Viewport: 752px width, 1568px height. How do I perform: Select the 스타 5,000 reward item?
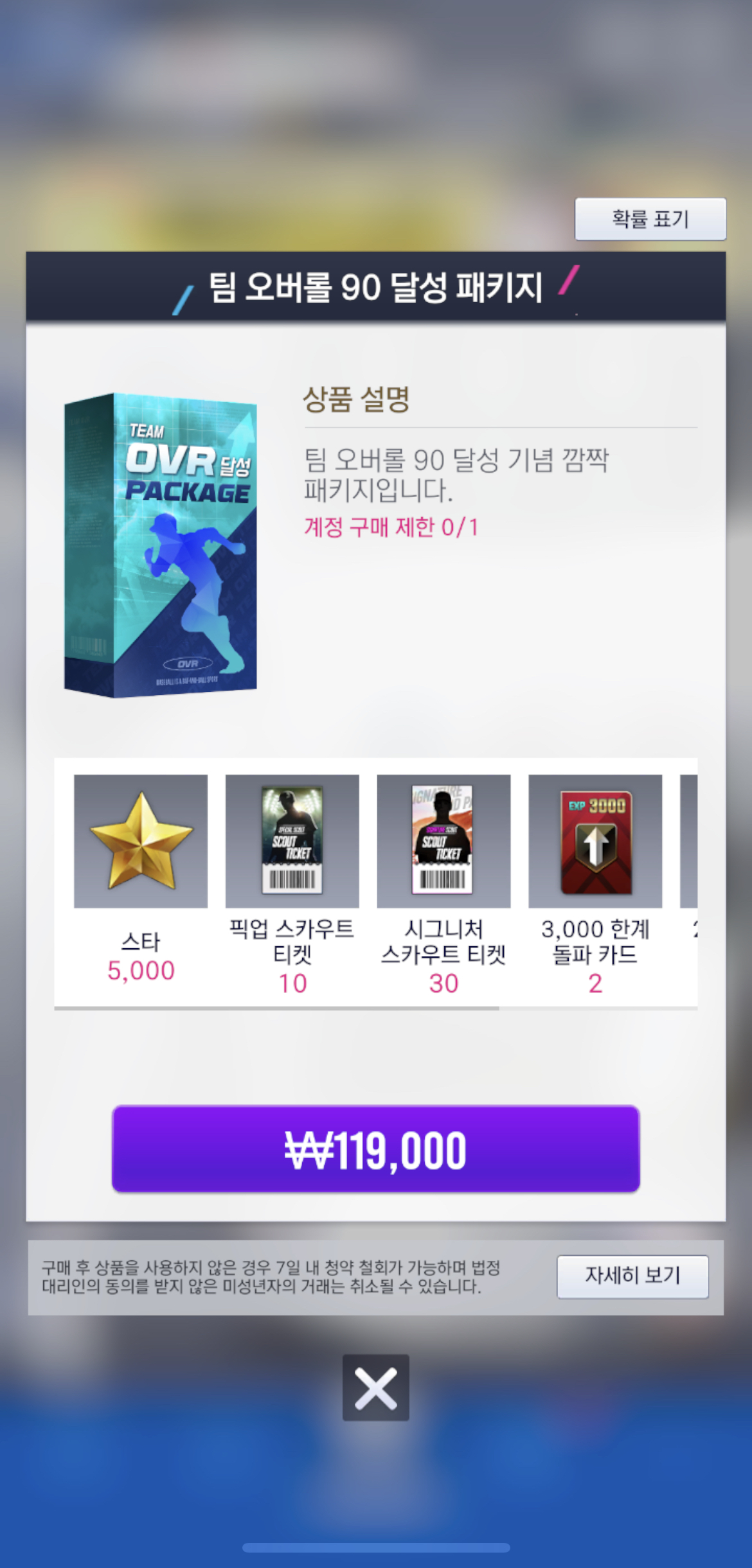(141, 841)
